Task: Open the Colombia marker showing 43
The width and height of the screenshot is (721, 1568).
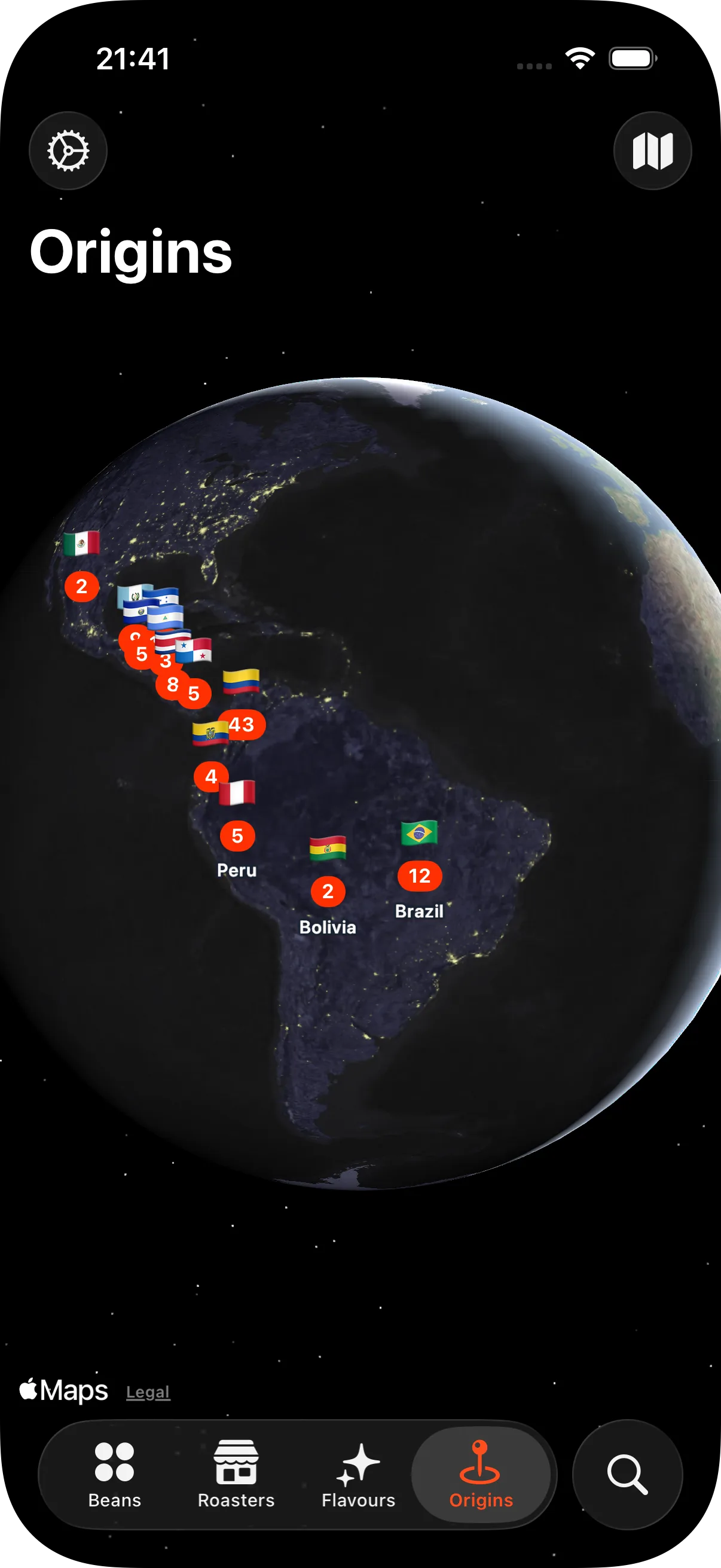Action: click(242, 724)
